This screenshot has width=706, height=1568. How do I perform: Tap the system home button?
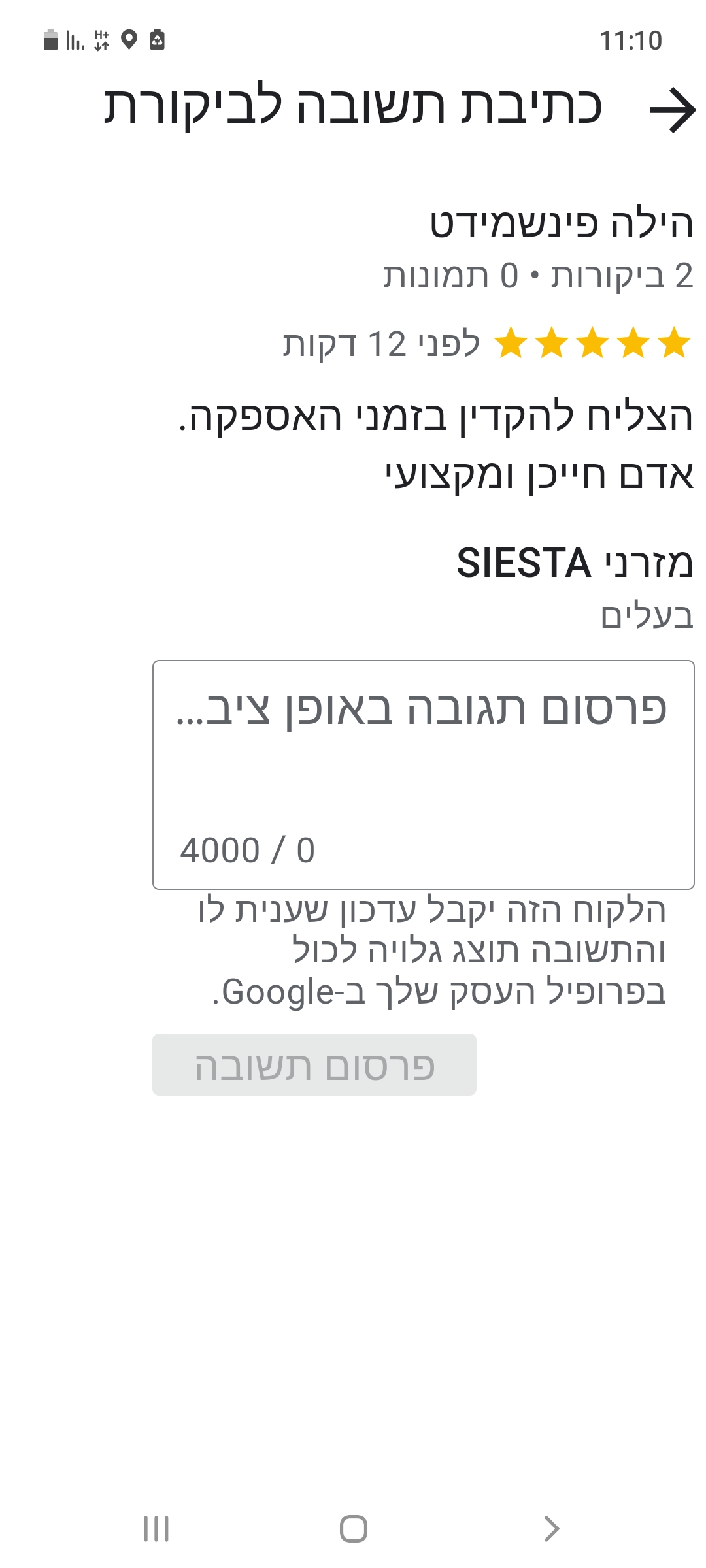[354, 1529]
